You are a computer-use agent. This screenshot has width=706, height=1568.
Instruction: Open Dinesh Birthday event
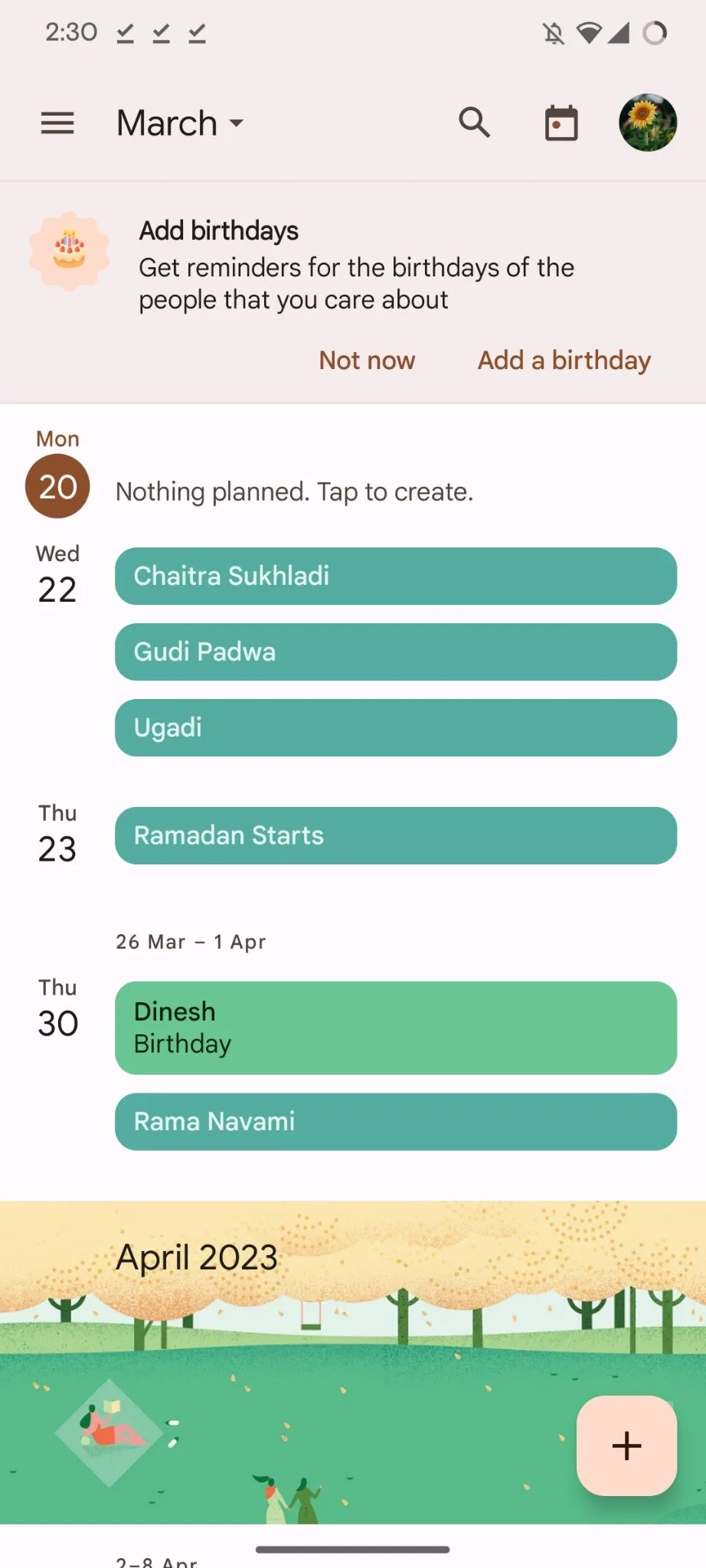pos(395,1027)
